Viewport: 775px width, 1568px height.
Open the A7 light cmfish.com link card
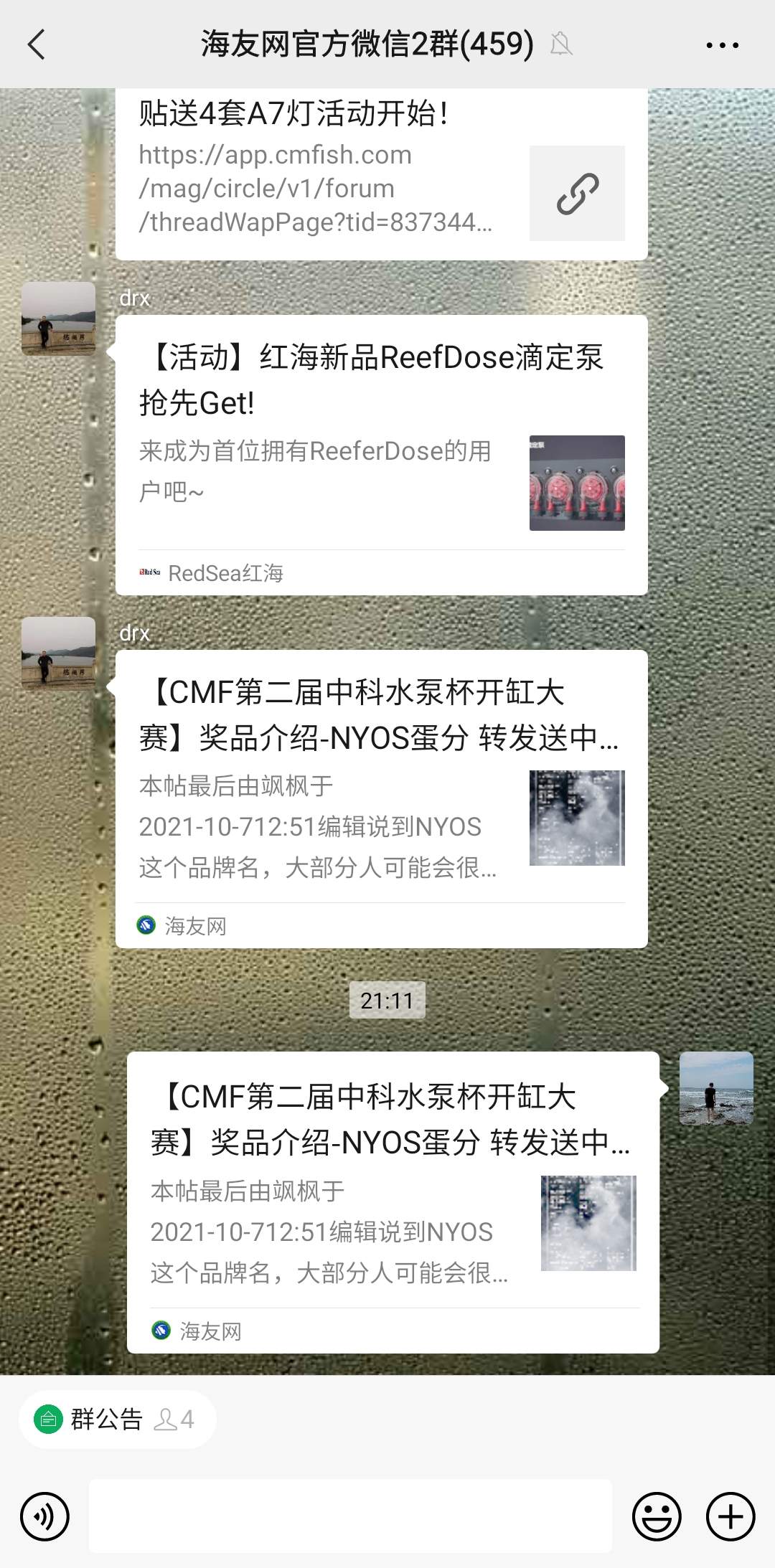(x=381, y=176)
